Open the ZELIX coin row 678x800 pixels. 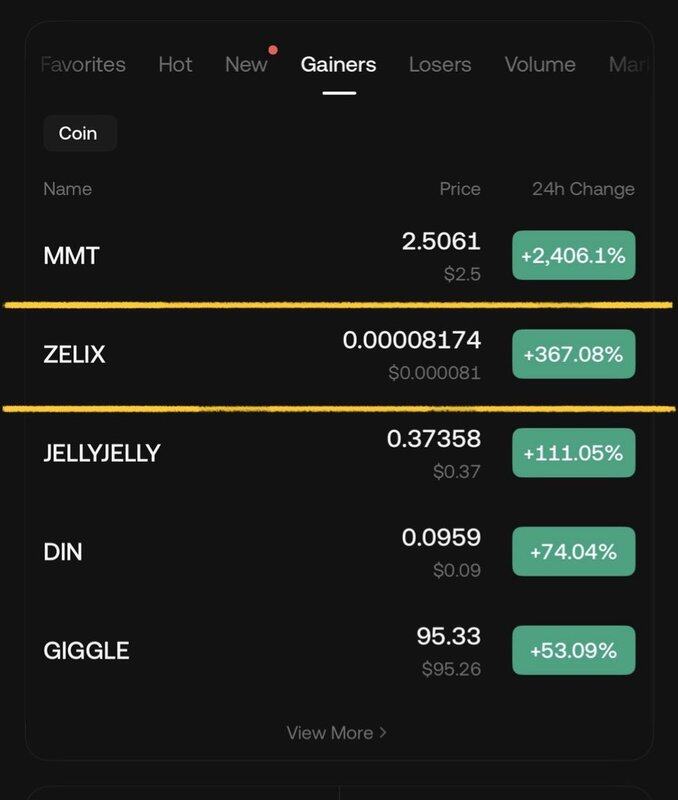pos(75,354)
